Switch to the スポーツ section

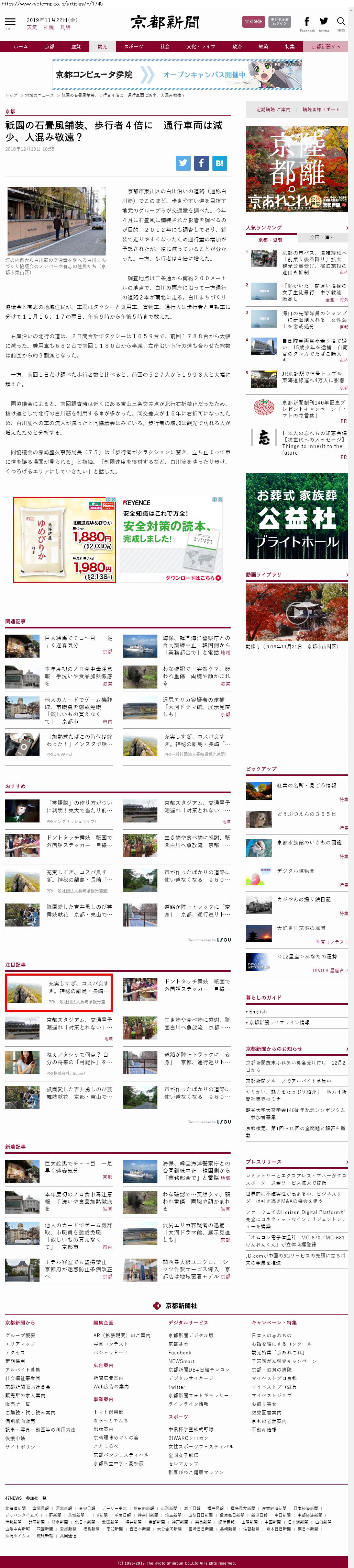133,47
